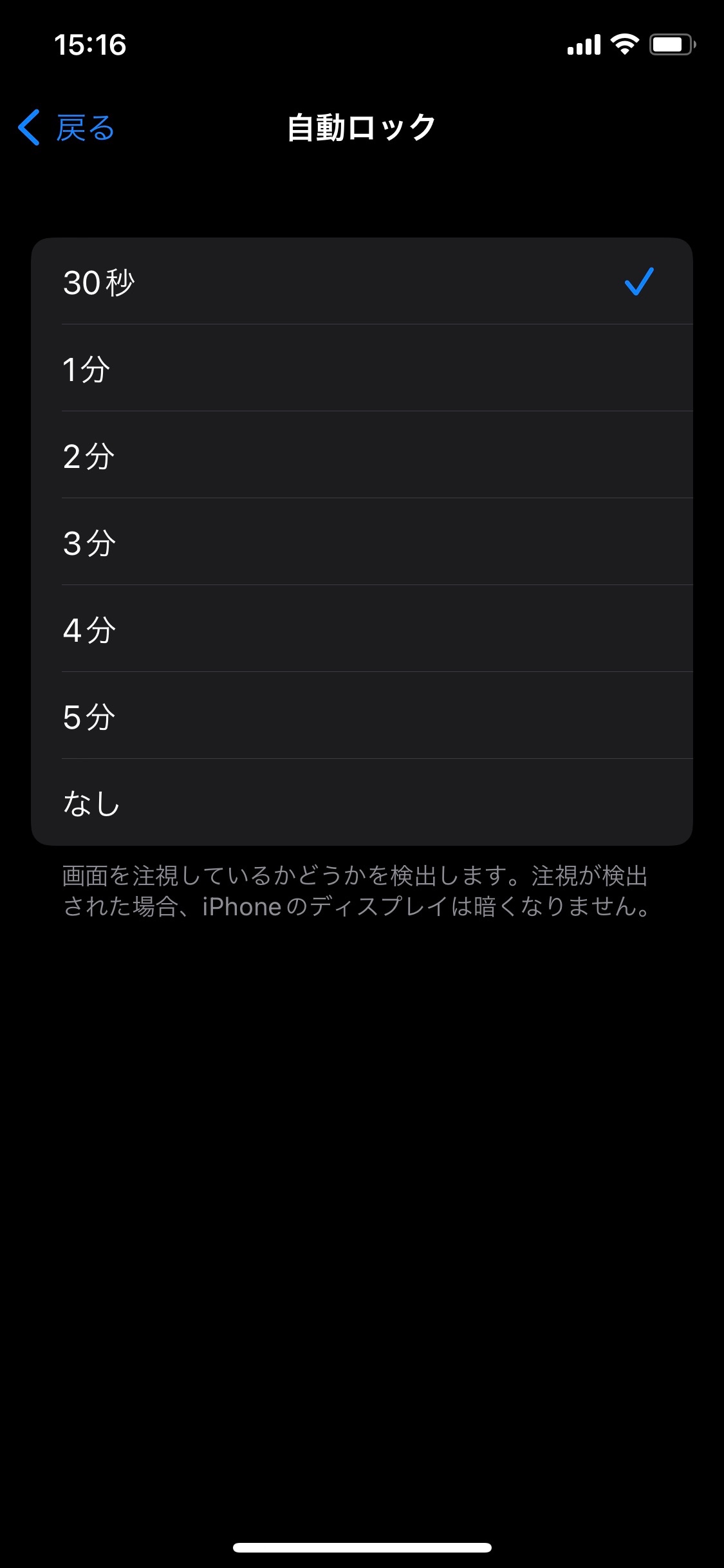
Task: Set auto-lock to 1分
Action: click(362, 369)
